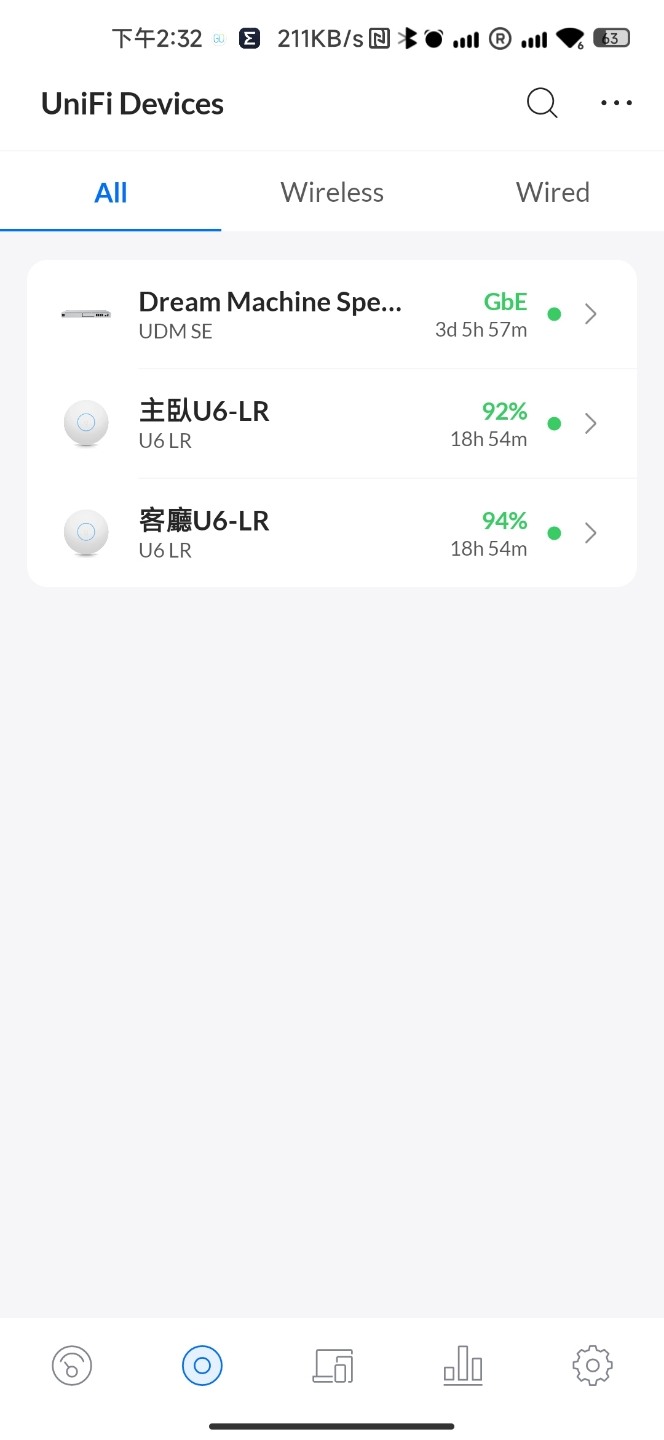Open the settings gear tab
The height and width of the screenshot is (1440, 664).
(x=592, y=1365)
